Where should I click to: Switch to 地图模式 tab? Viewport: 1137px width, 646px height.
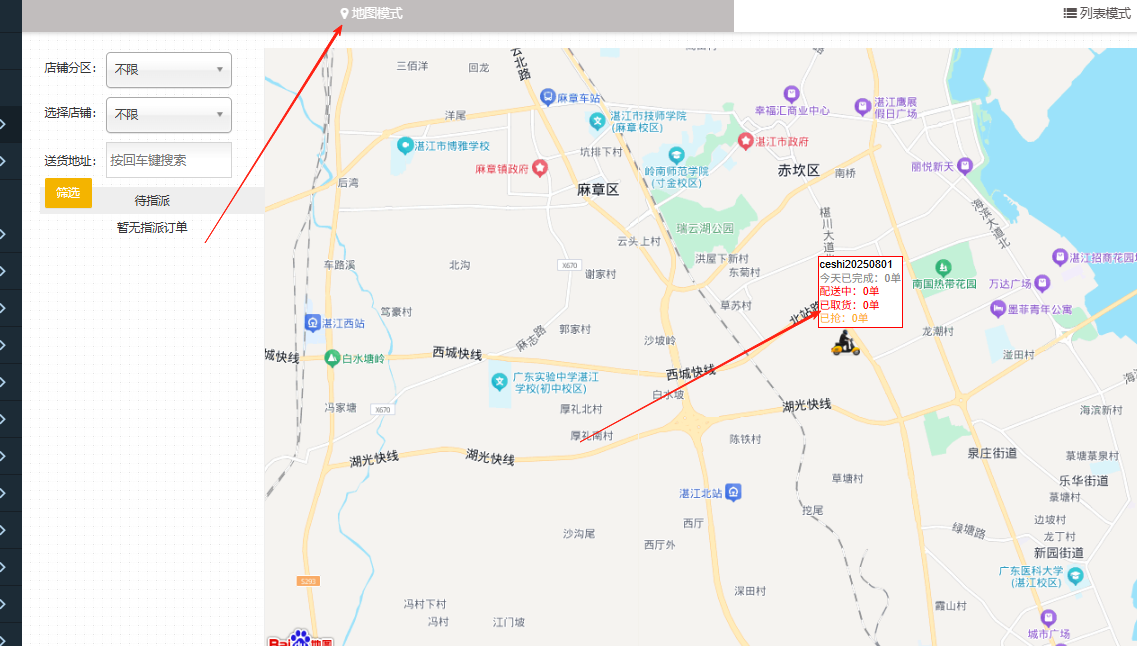click(372, 14)
